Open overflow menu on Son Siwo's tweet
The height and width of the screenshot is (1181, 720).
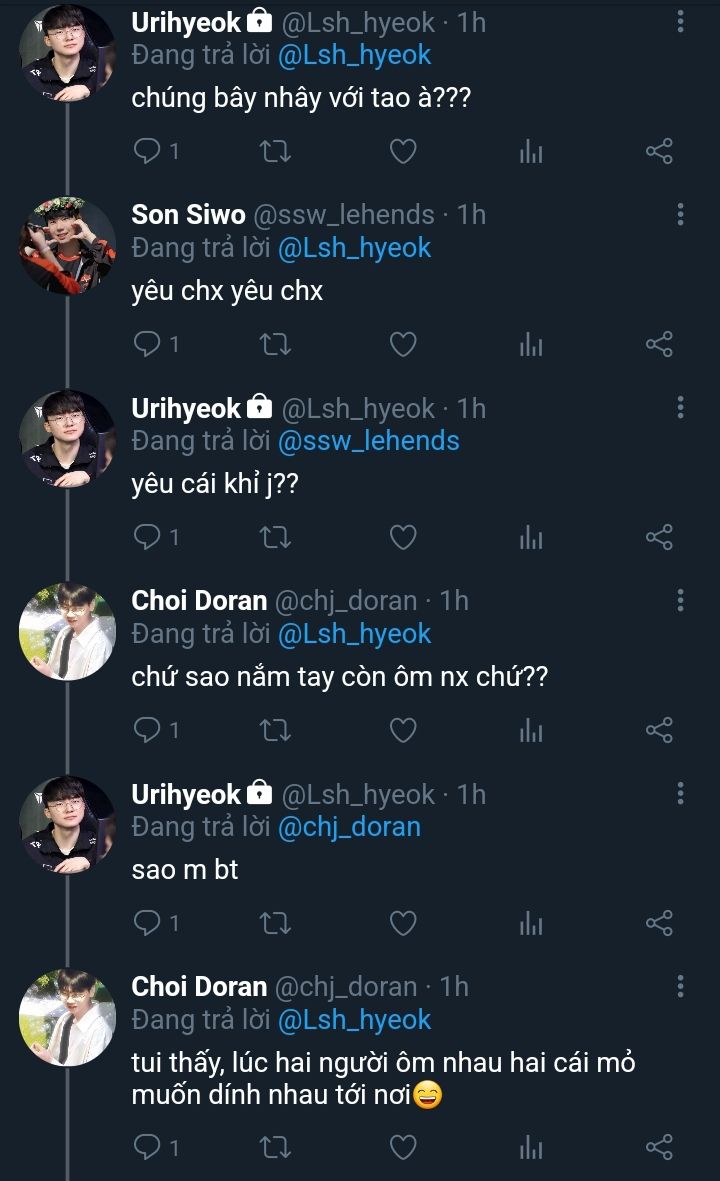680,214
